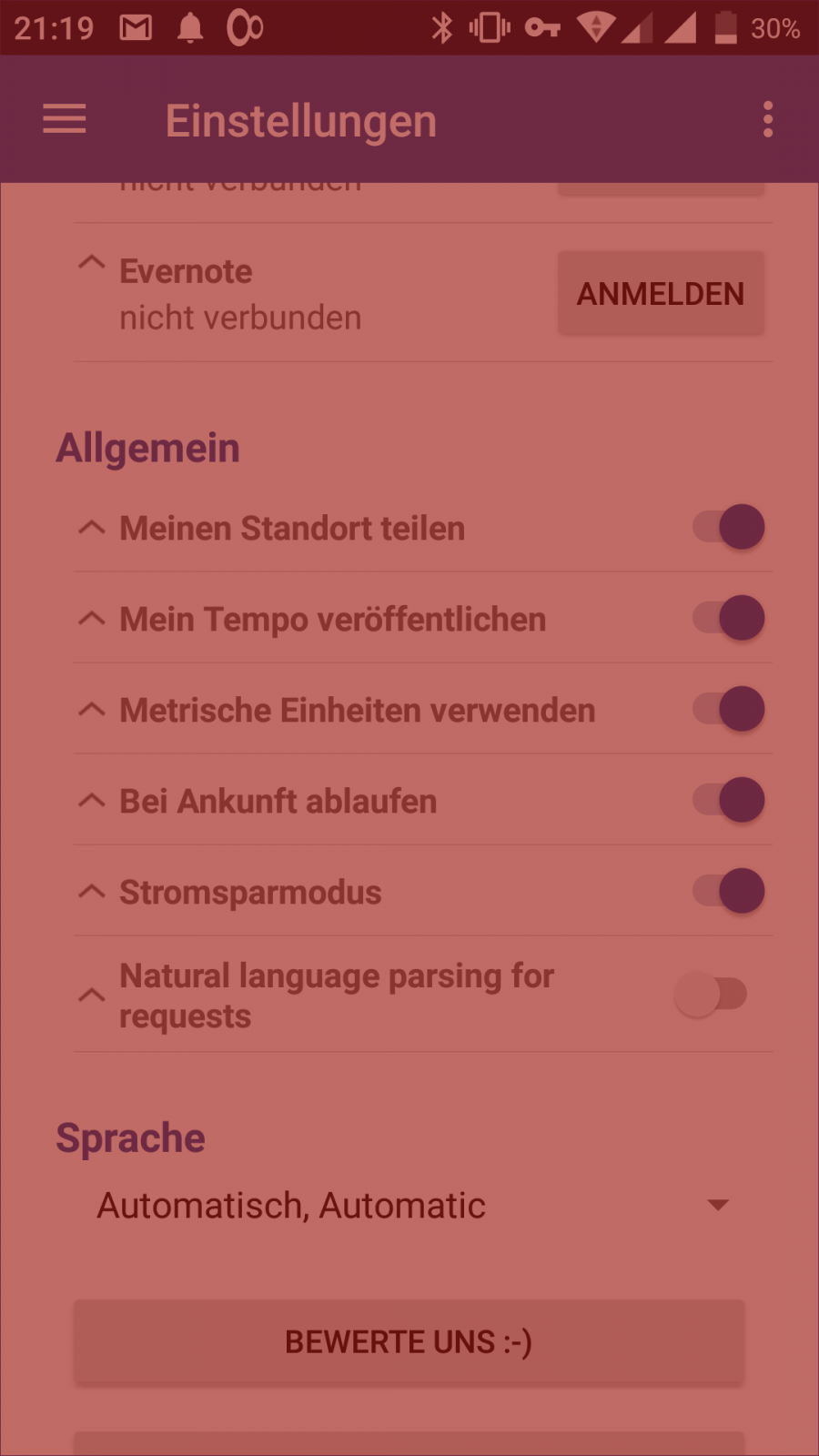Open the overflow menu

(x=768, y=119)
